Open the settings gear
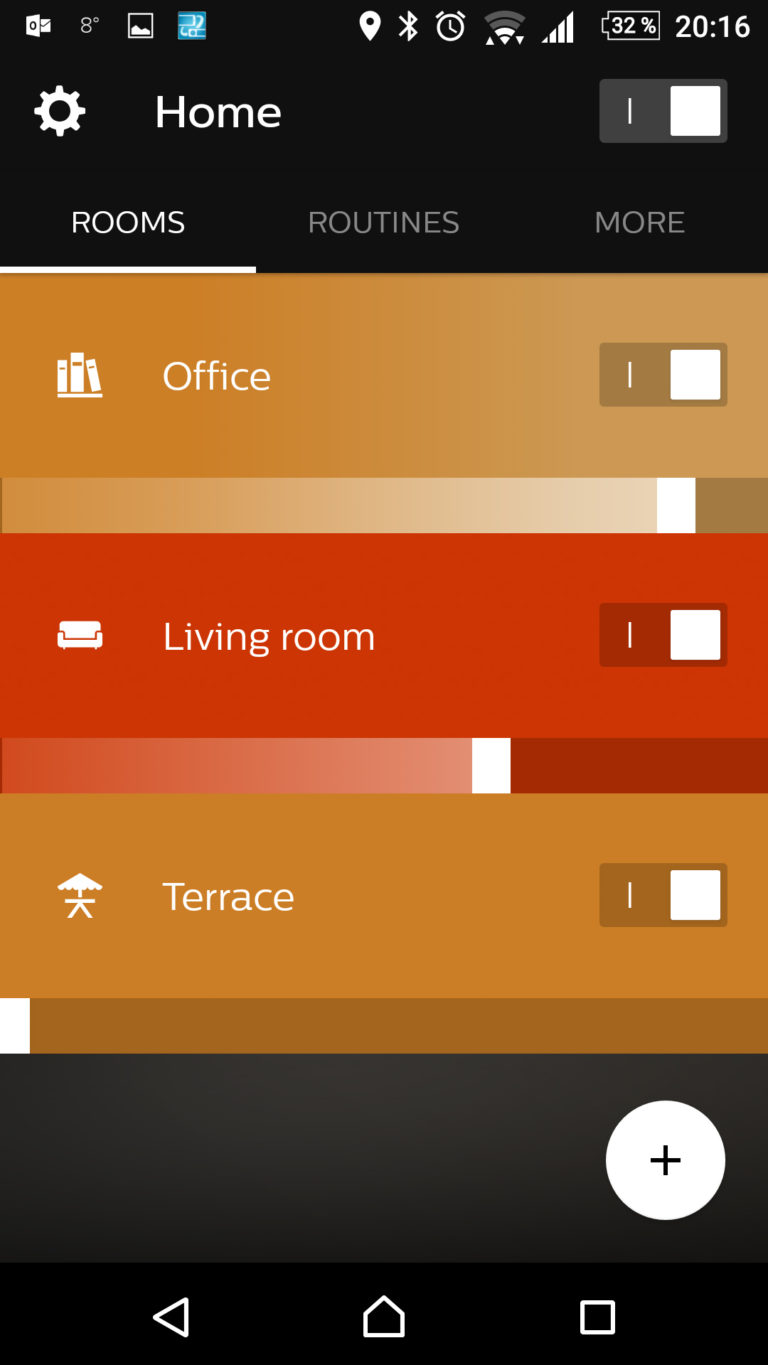Viewport: 768px width, 1365px height. (60, 111)
